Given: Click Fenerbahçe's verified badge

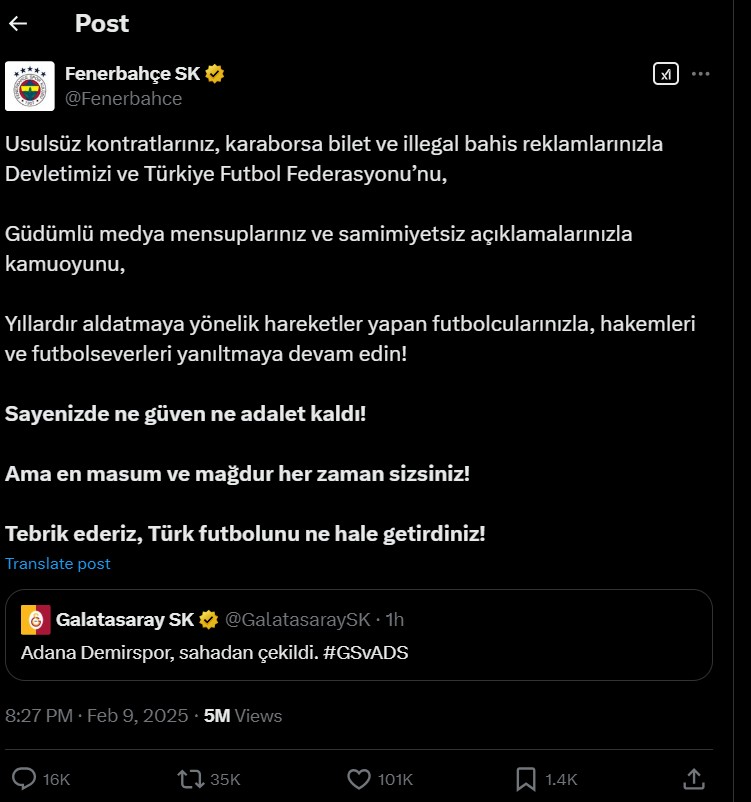Looking at the screenshot, I should (x=215, y=71).
